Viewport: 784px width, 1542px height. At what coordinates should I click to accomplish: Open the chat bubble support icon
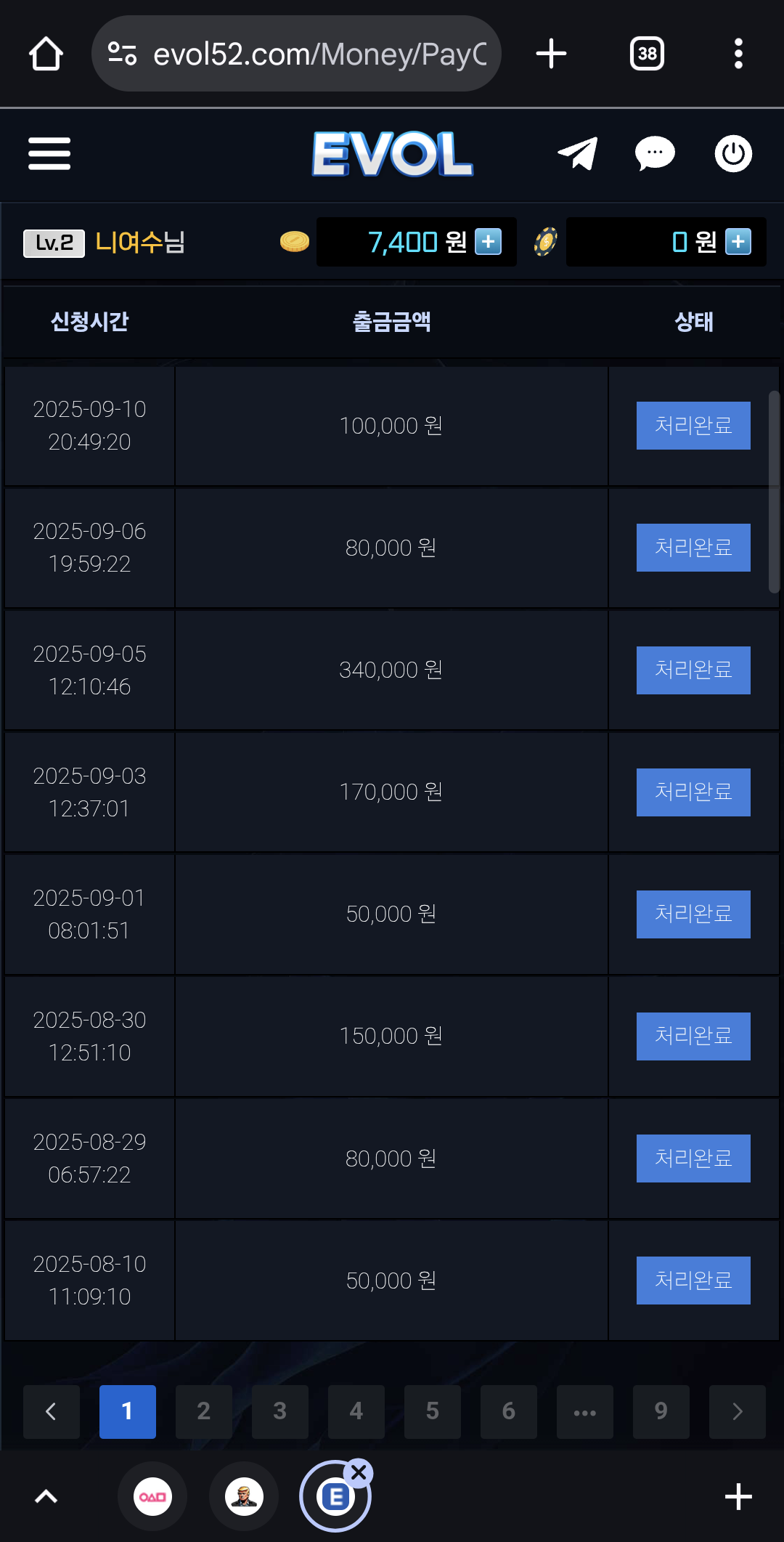point(655,154)
